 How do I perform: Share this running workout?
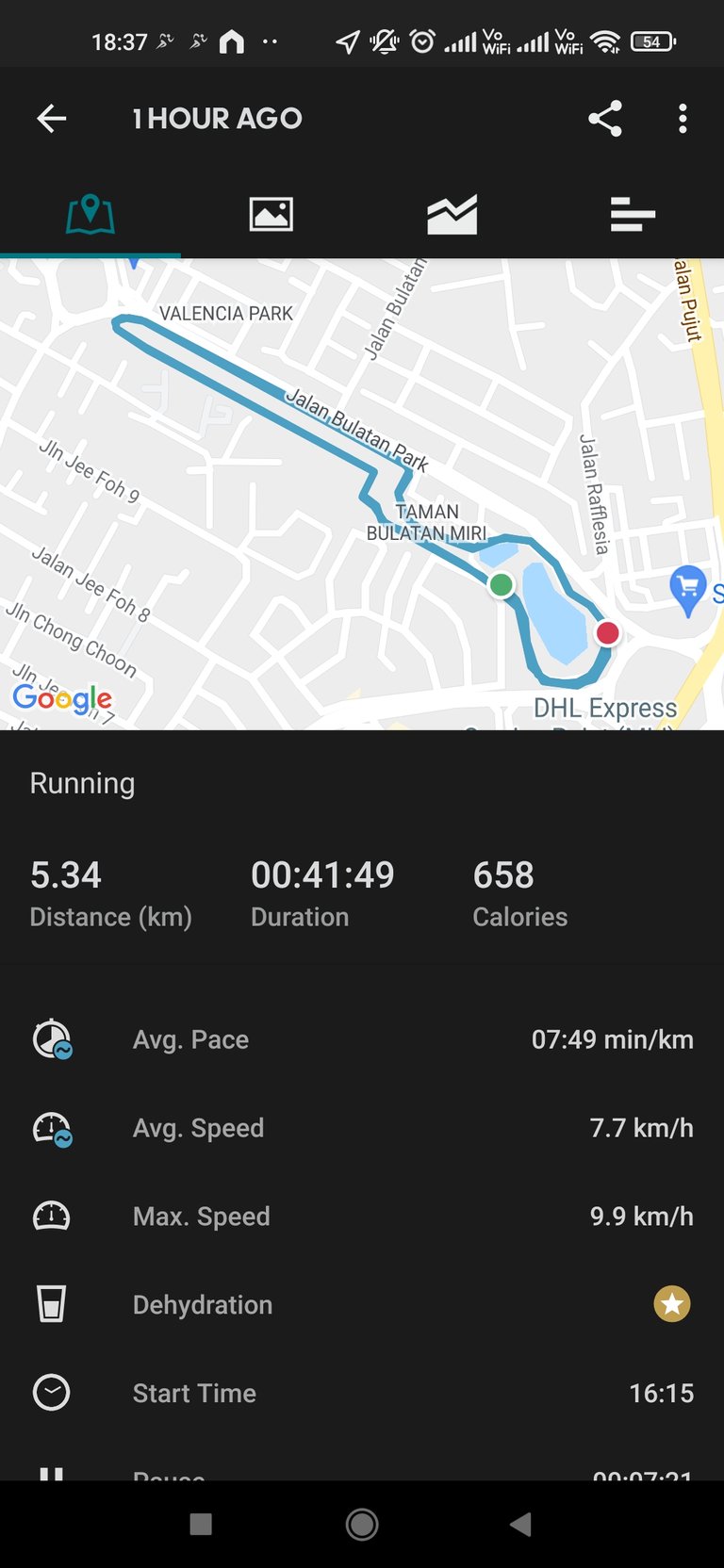pos(605,119)
